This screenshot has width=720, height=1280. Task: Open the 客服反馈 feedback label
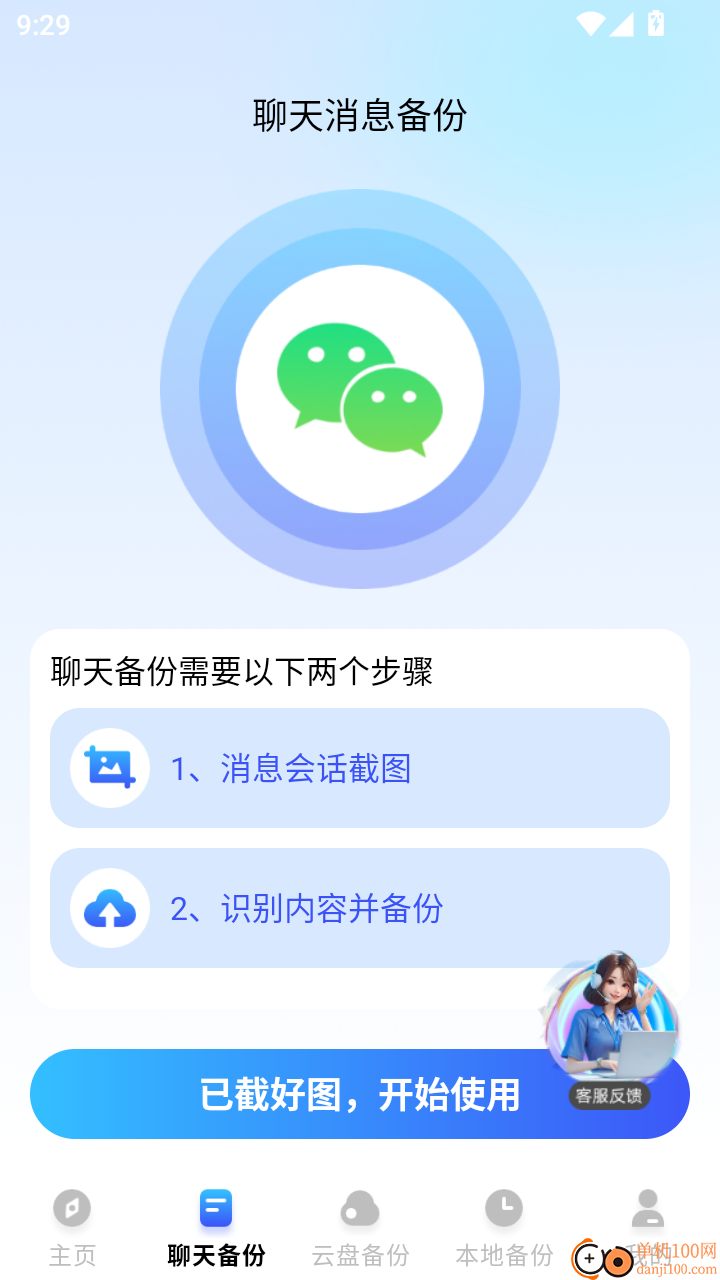pyautogui.click(x=609, y=1096)
